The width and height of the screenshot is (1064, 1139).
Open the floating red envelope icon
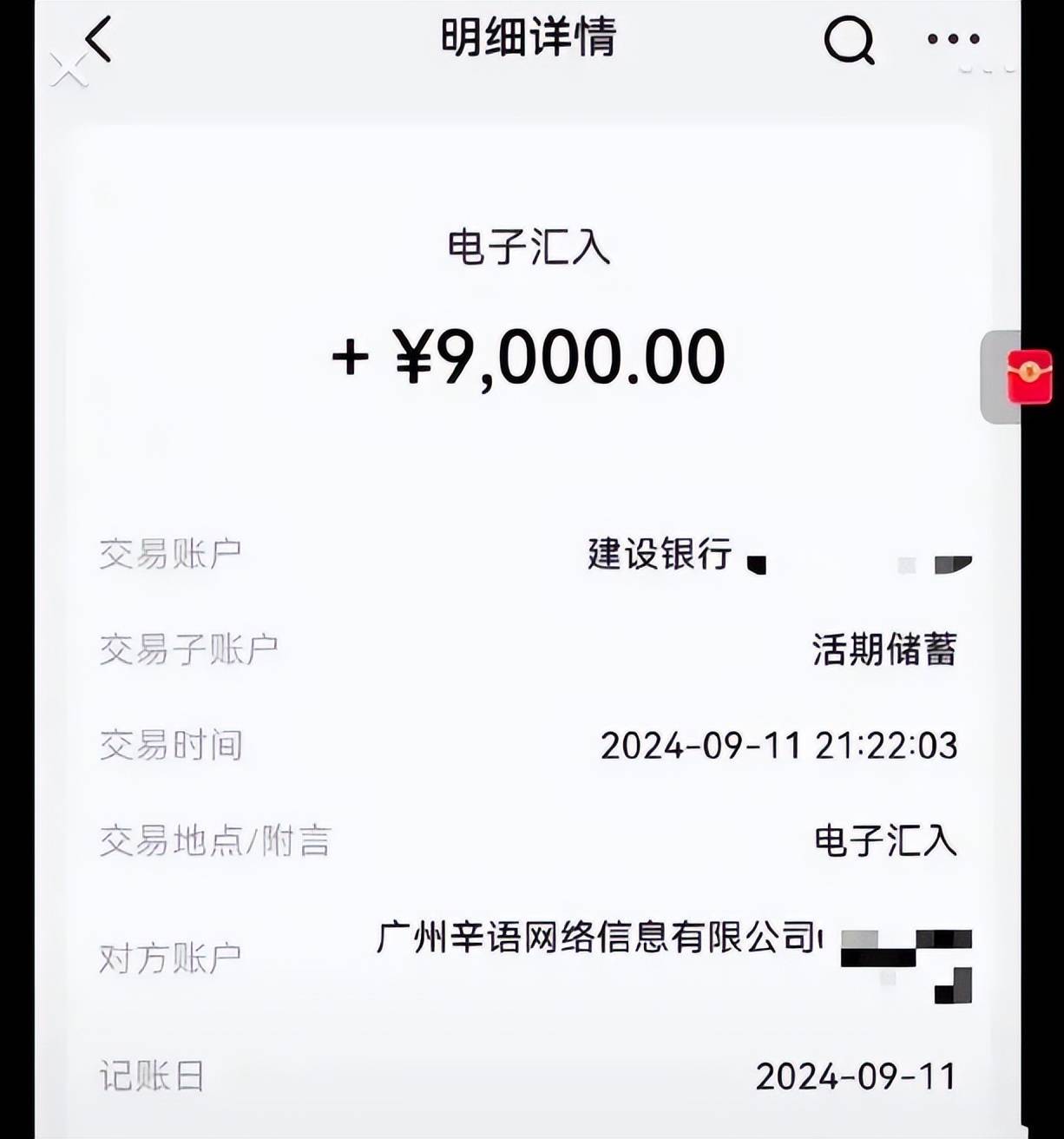[1028, 377]
